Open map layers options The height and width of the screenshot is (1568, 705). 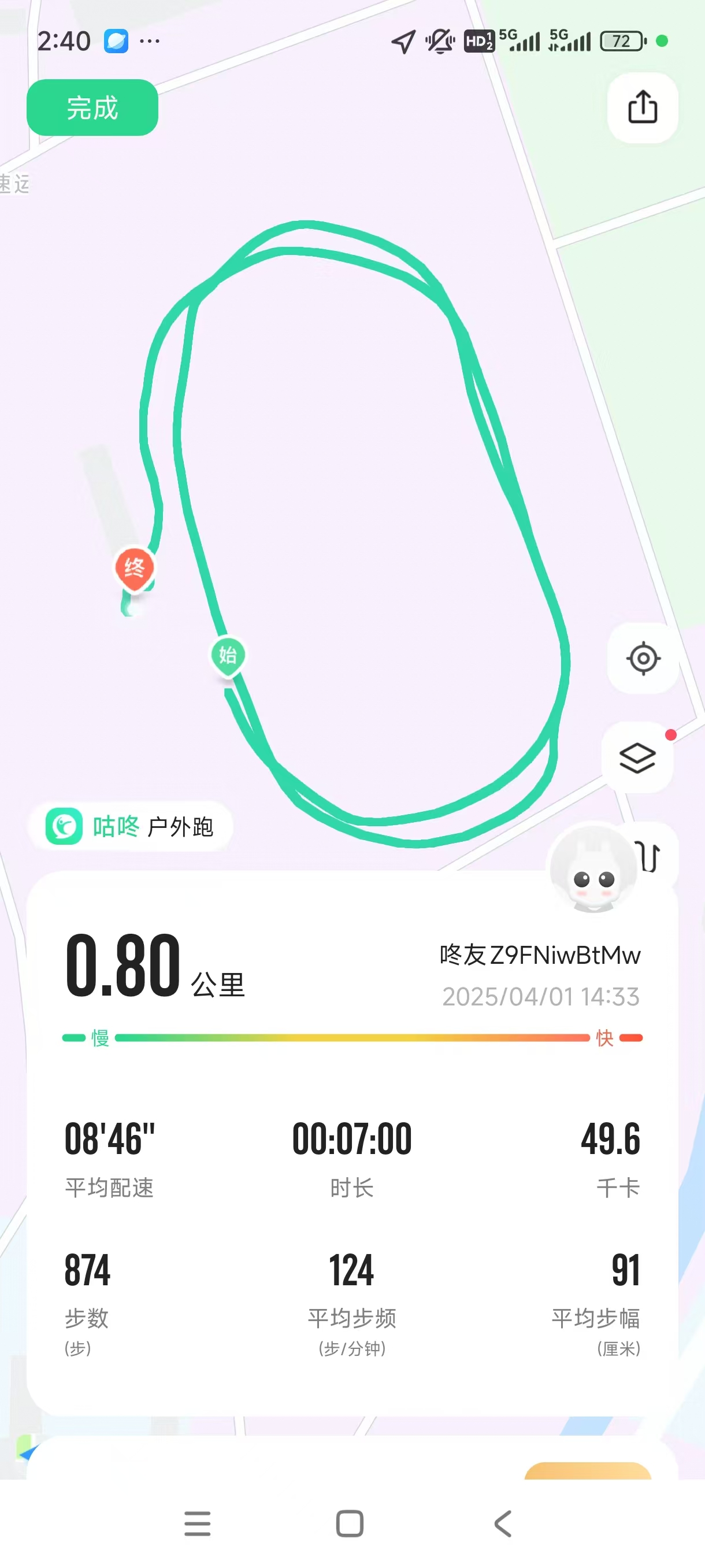637,758
